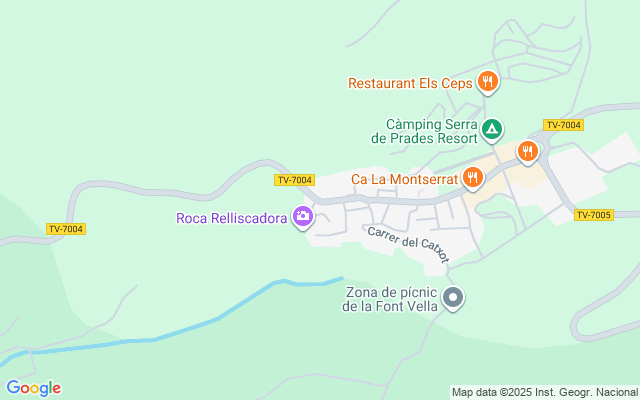The width and height of the screenshot is (640, 400).
Task: Tap the Ca La Montserrat restaurant marker
Action: 473,178
